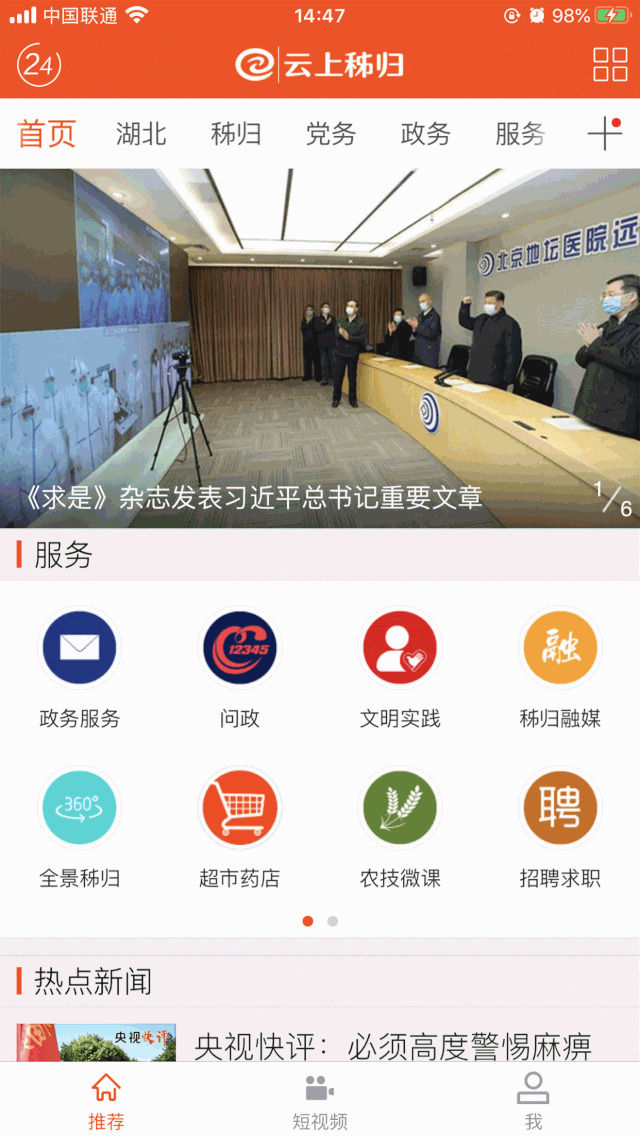
Task: Go to the 我 profile tab
Action: click(x=533, y=1102)
